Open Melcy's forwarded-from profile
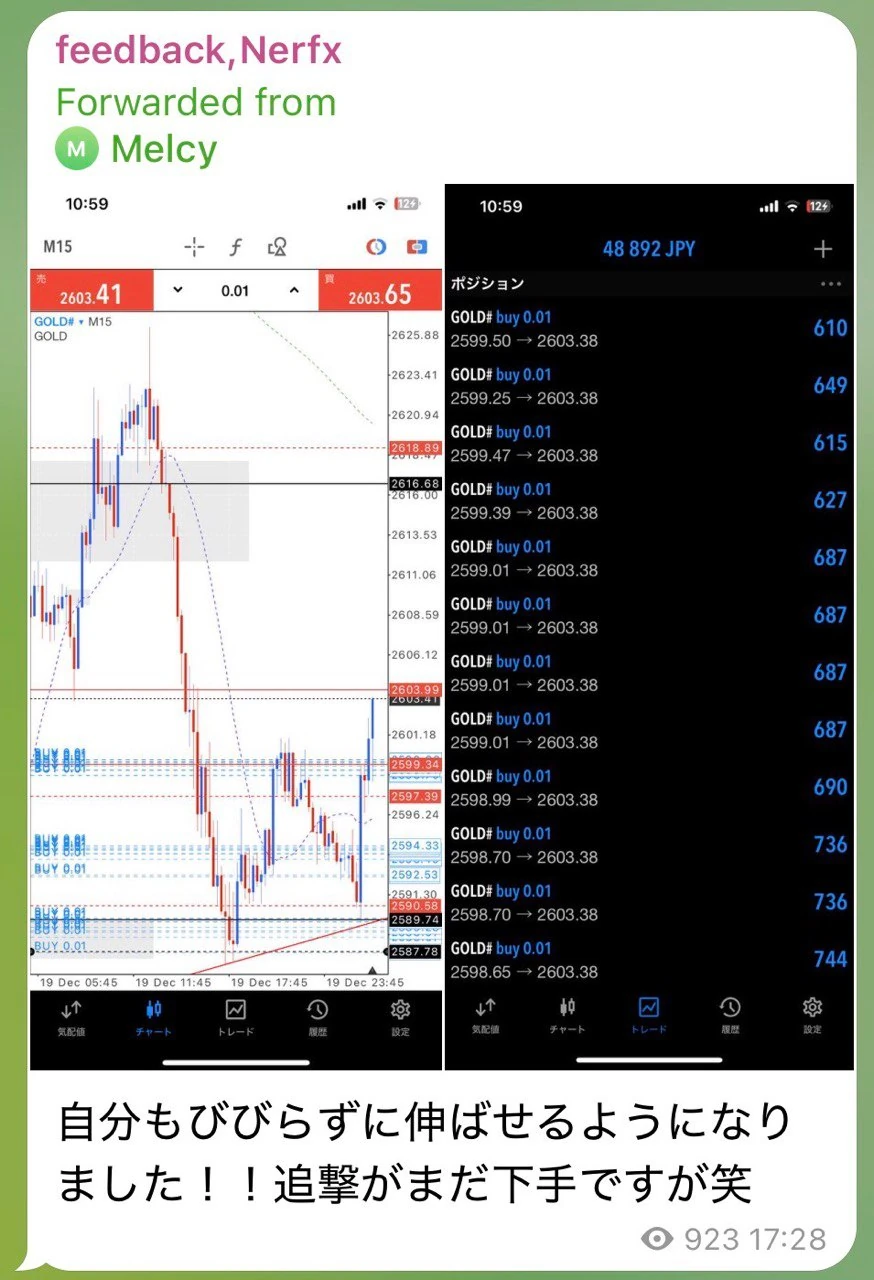Viewport: 874px width, 1280px height. tap(163, 150)
